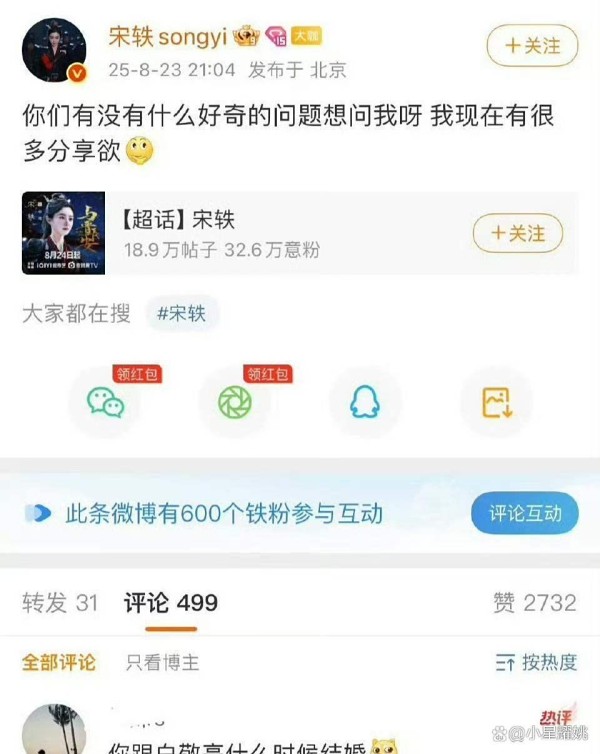This screenshot has height=754, width=600.
Task: Share this post to QQ
Action: tap(365, 402)
